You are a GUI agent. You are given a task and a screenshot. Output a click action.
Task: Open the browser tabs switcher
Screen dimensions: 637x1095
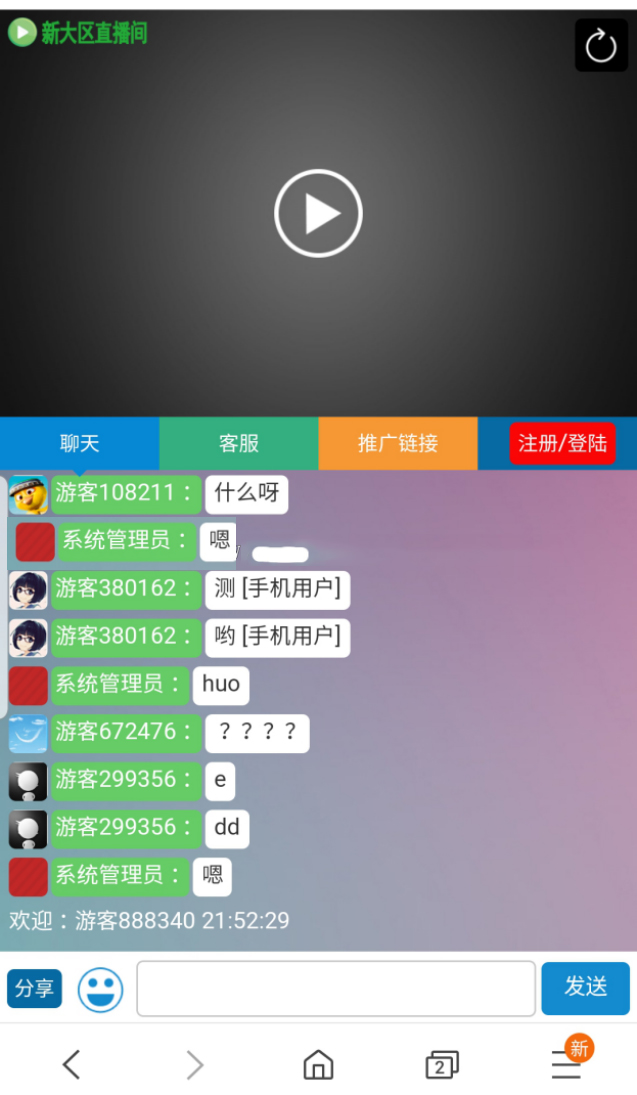click(x=442, y=1065)
